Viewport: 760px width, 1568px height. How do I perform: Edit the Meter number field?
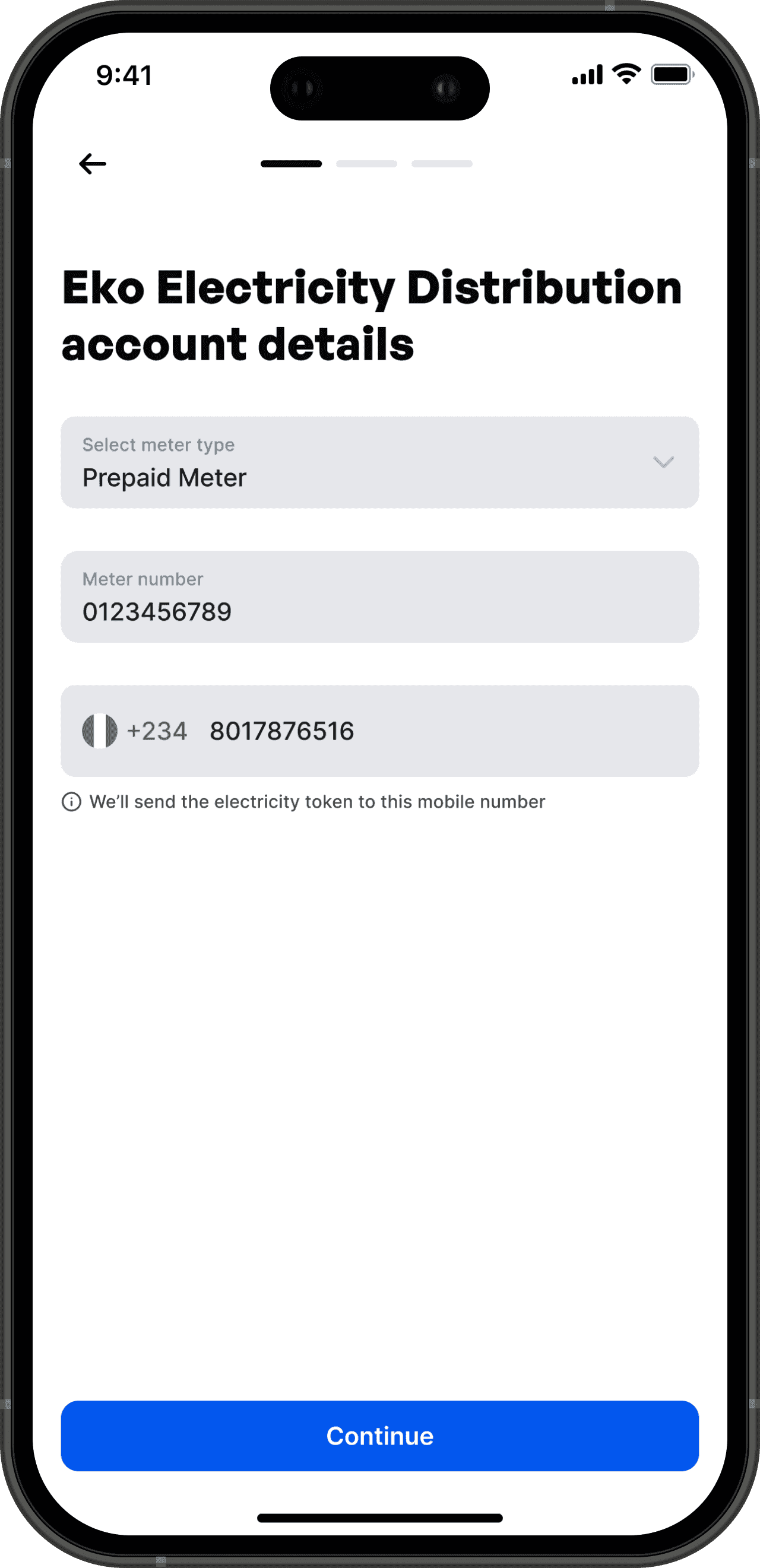coord(379,596)
